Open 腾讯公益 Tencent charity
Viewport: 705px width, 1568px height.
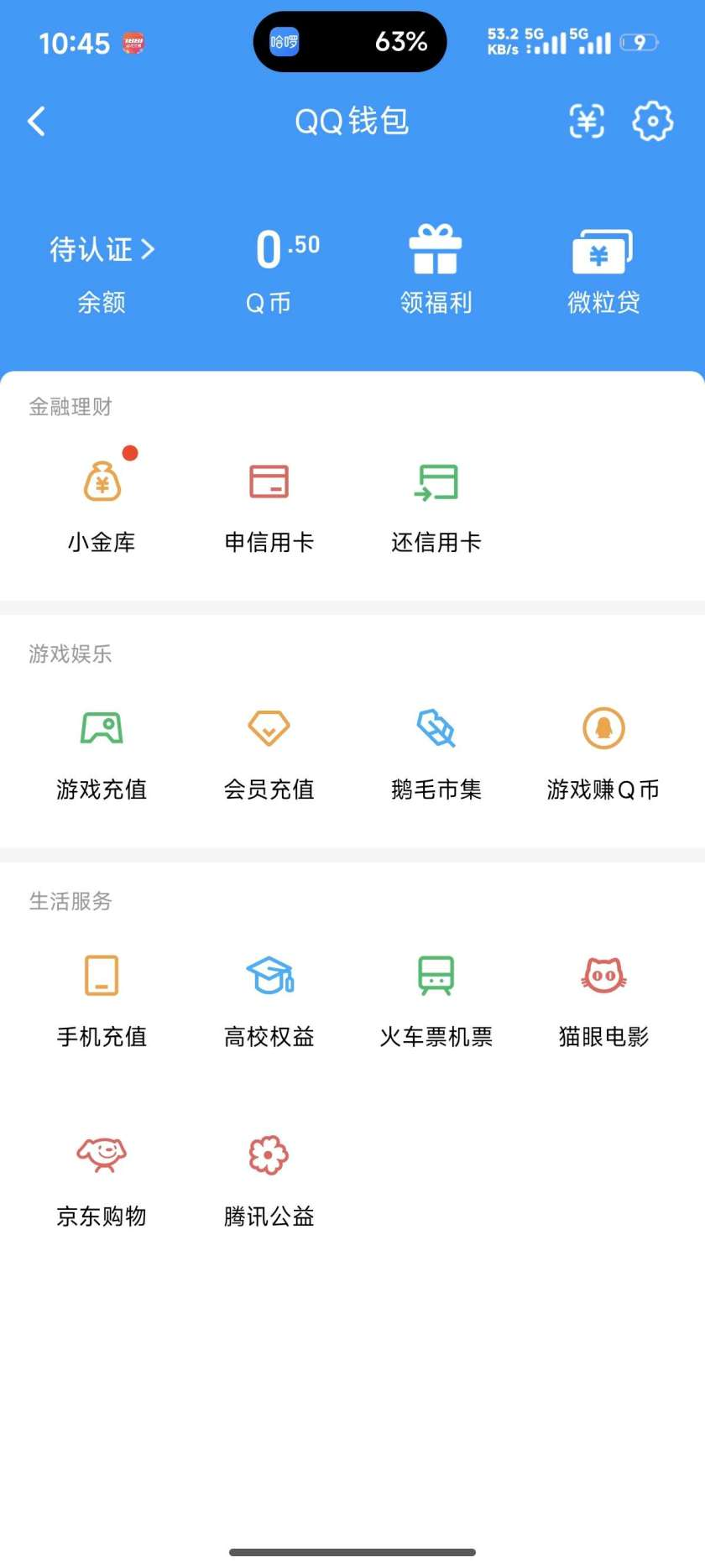click(269, 1178)
